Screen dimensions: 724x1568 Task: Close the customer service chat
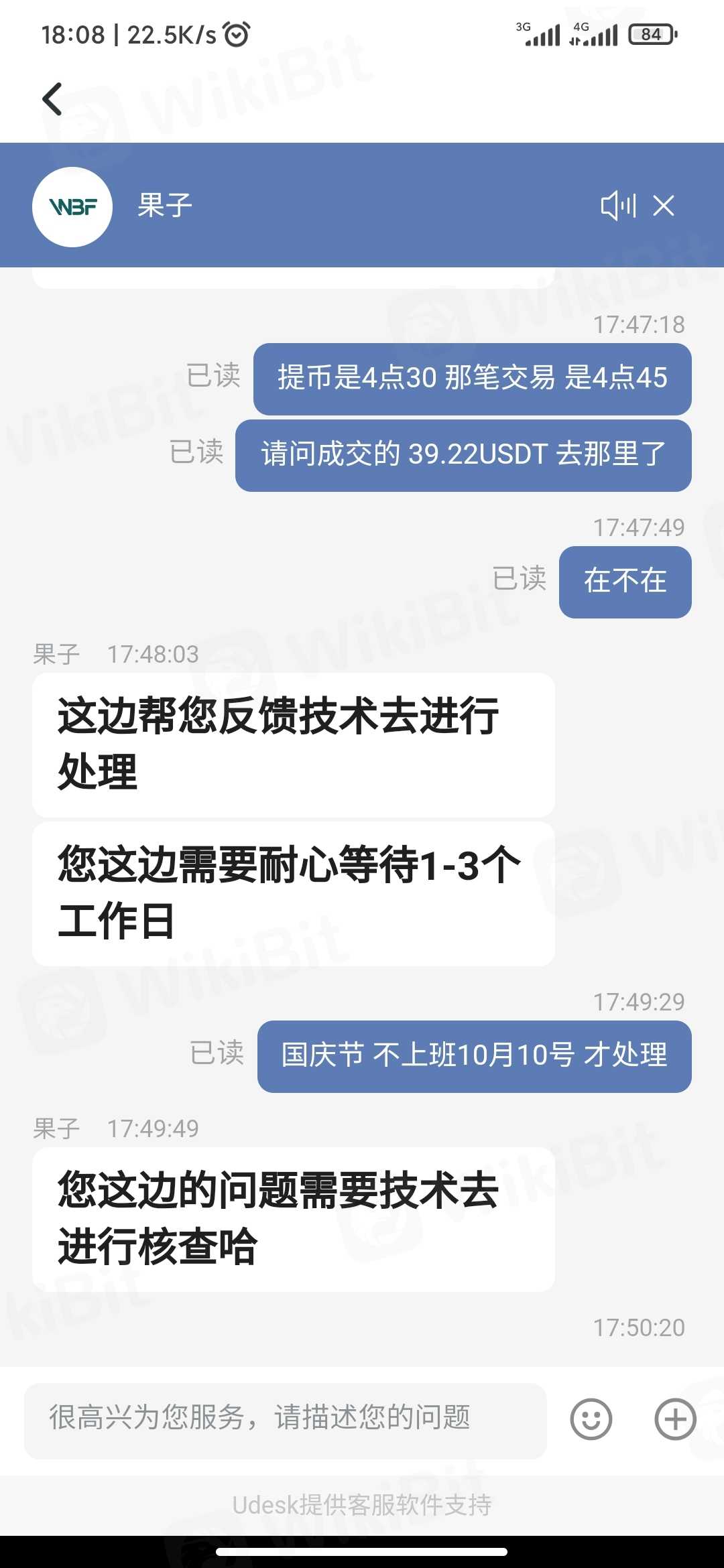click(664, 206)
